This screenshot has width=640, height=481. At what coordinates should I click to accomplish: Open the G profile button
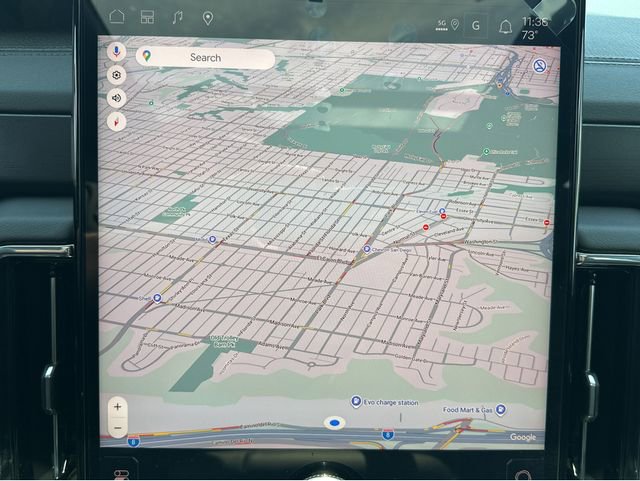point(475,25)
